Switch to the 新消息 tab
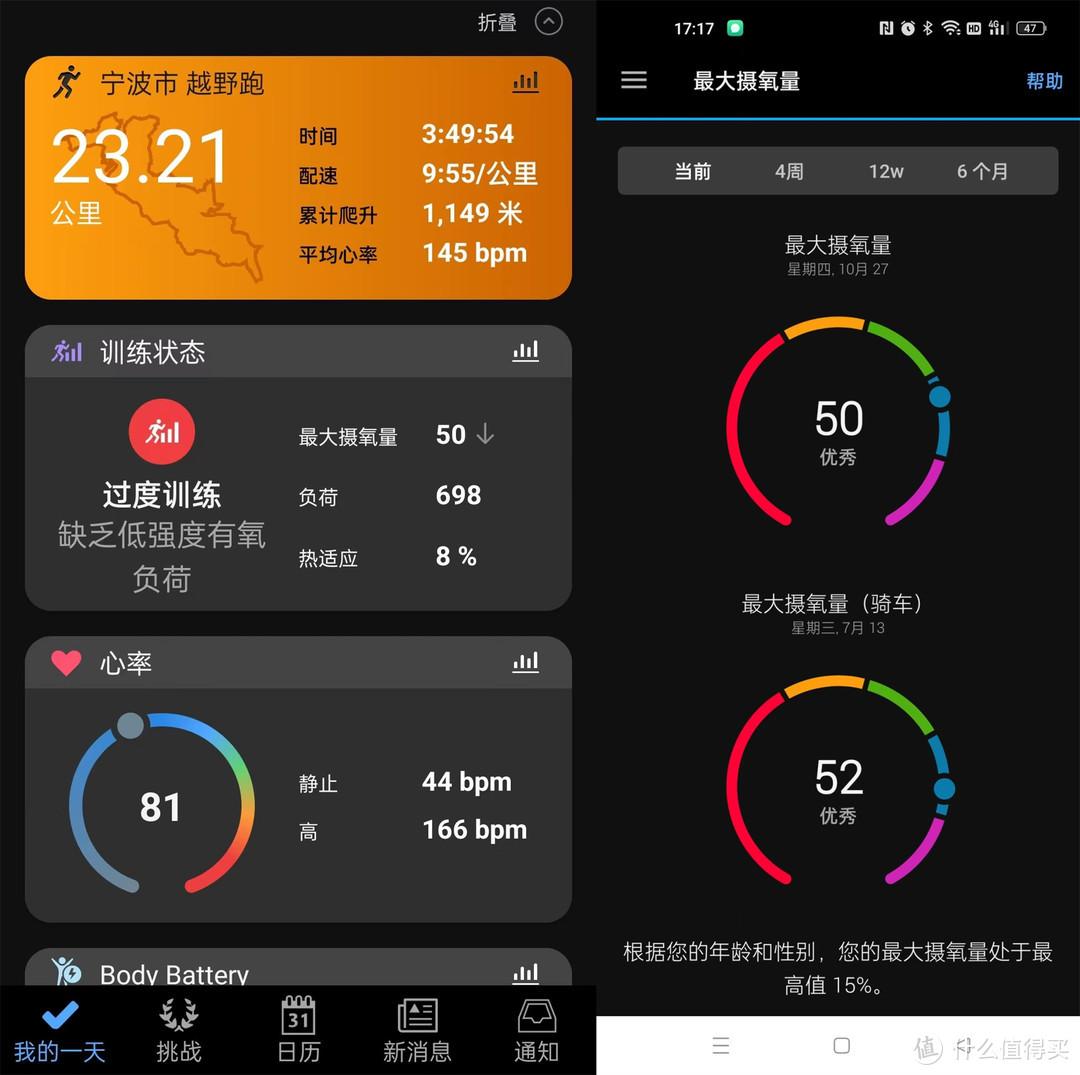 (x=417, y=1031)
